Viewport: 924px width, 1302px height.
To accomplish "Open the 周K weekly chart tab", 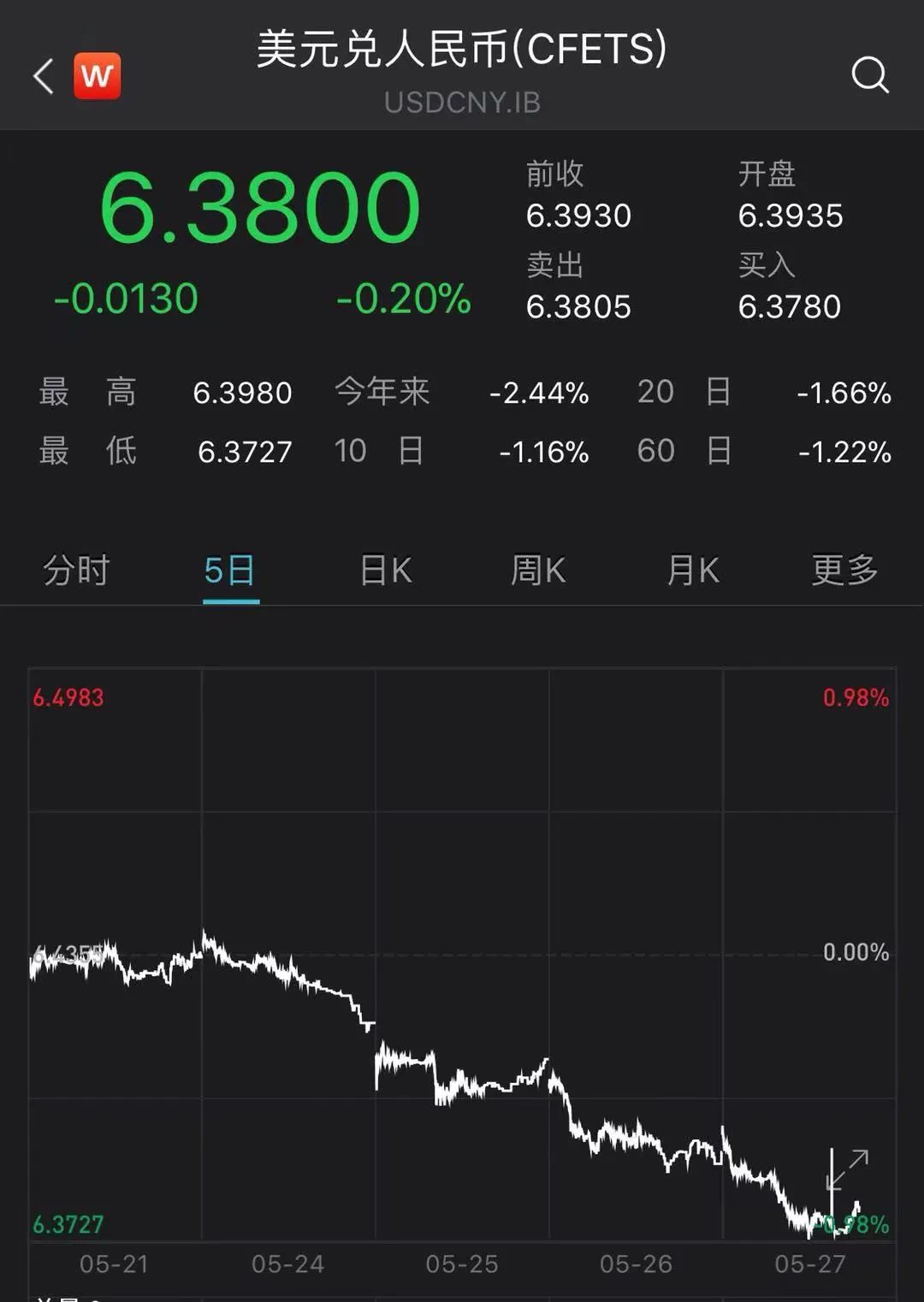I will pos(536,569).
